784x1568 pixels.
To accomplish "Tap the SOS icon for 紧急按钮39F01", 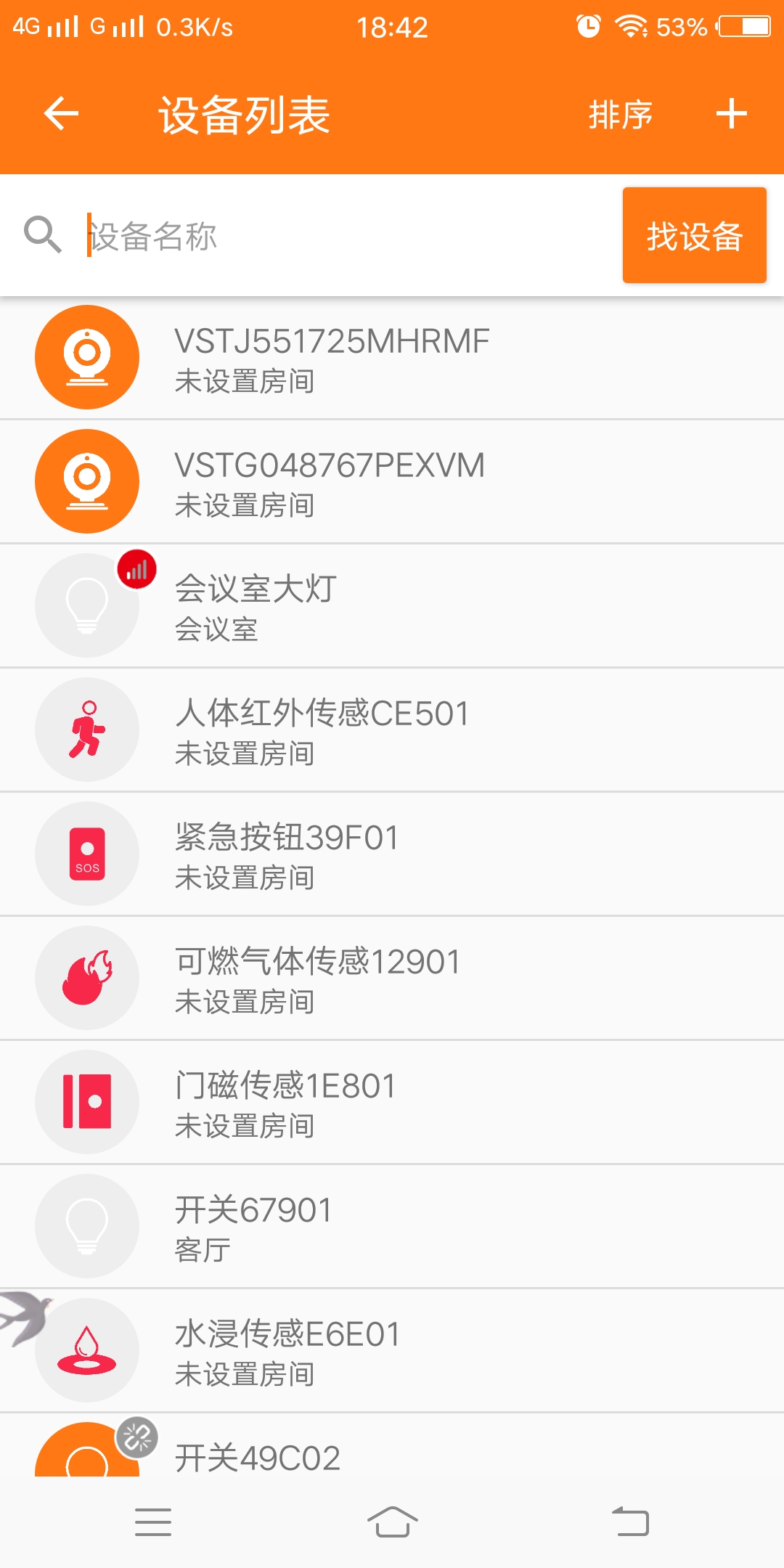I will click(86, 854).
